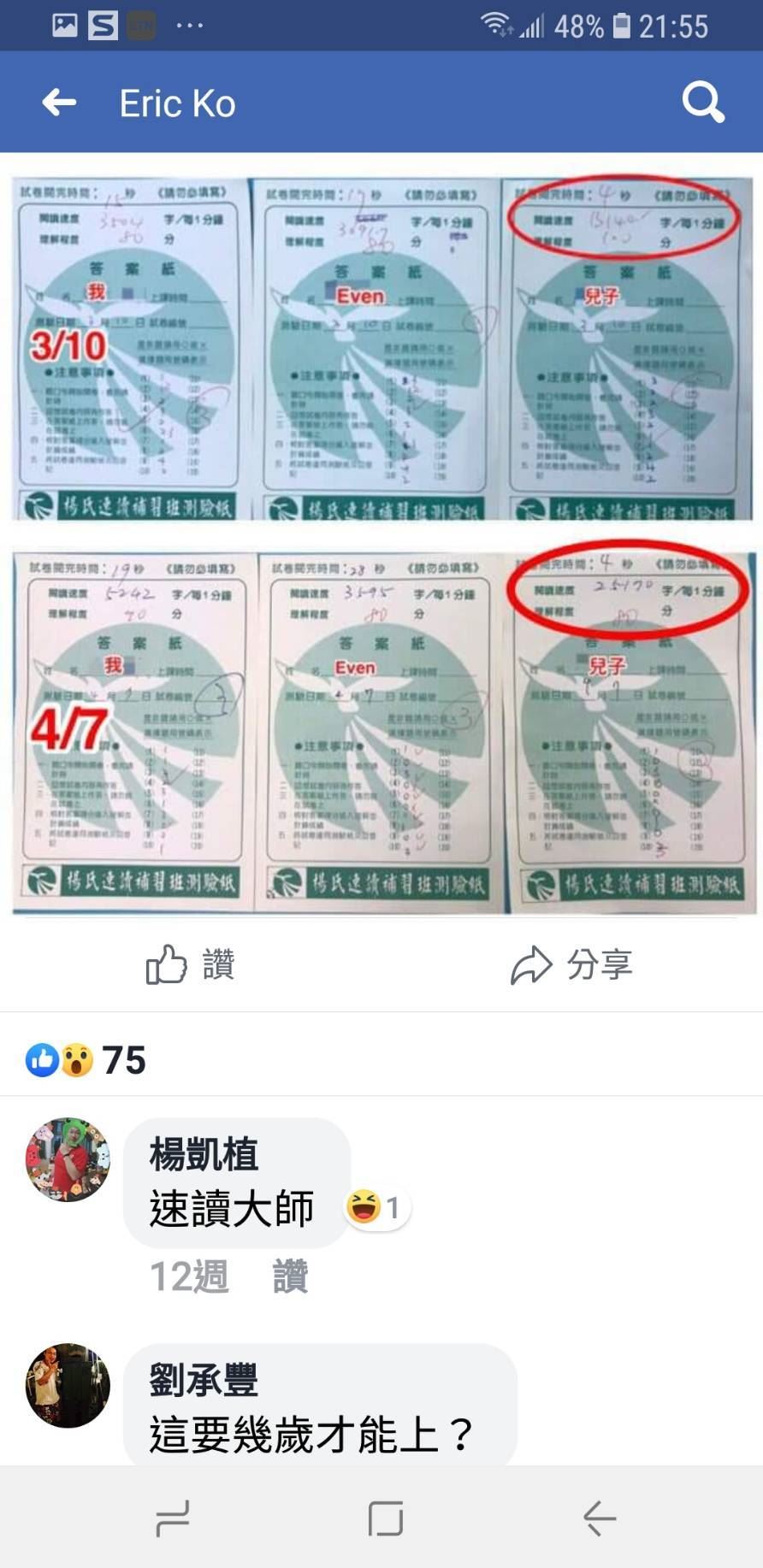This screenshot has width=763, height=1568.
Task: Go to the home screen
Action: coord(385,1518)
